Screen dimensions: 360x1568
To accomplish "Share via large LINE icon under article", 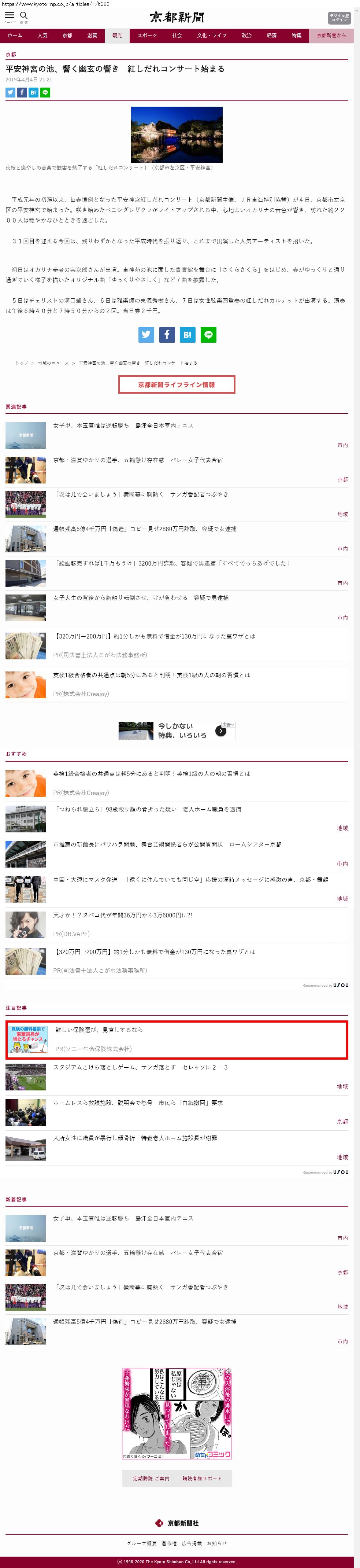I will tap(208, 335).
